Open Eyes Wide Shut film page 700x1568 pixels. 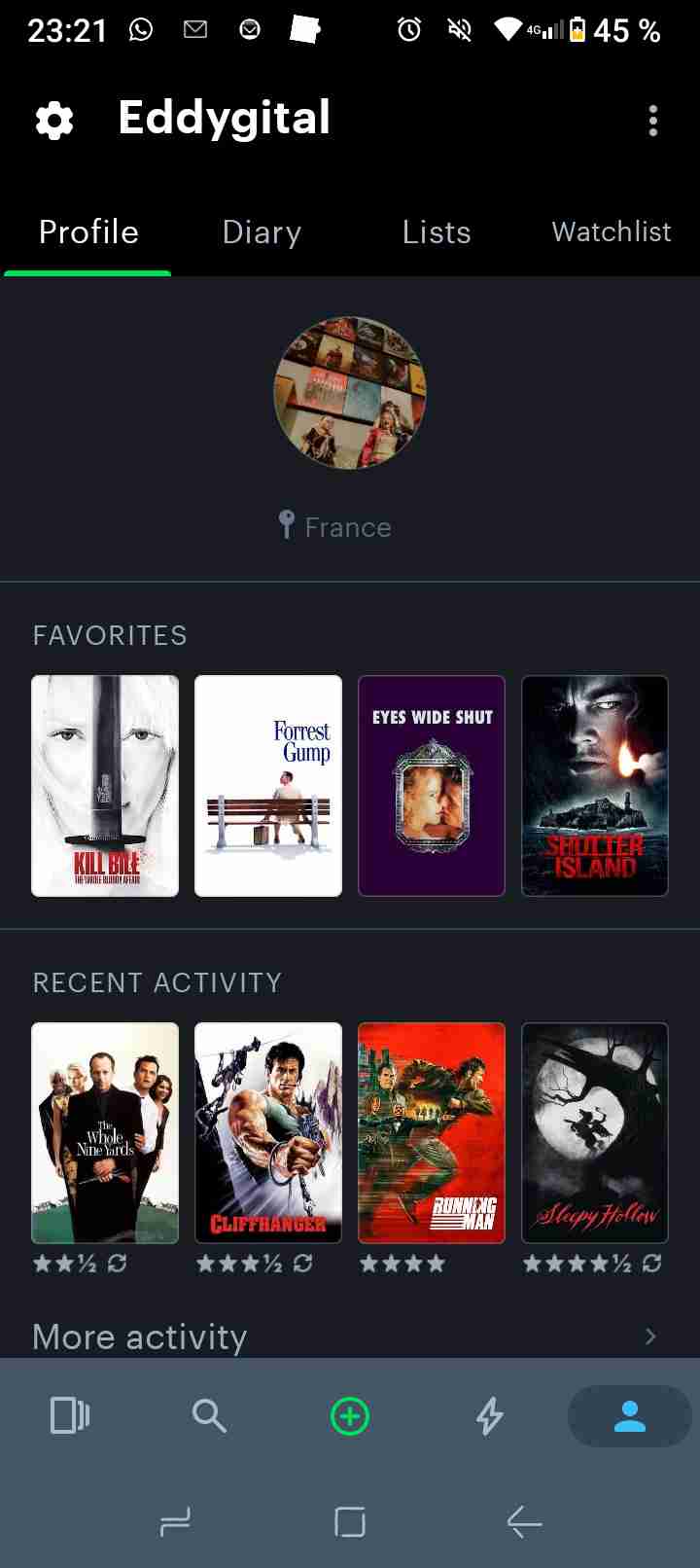tap(432, 785)
